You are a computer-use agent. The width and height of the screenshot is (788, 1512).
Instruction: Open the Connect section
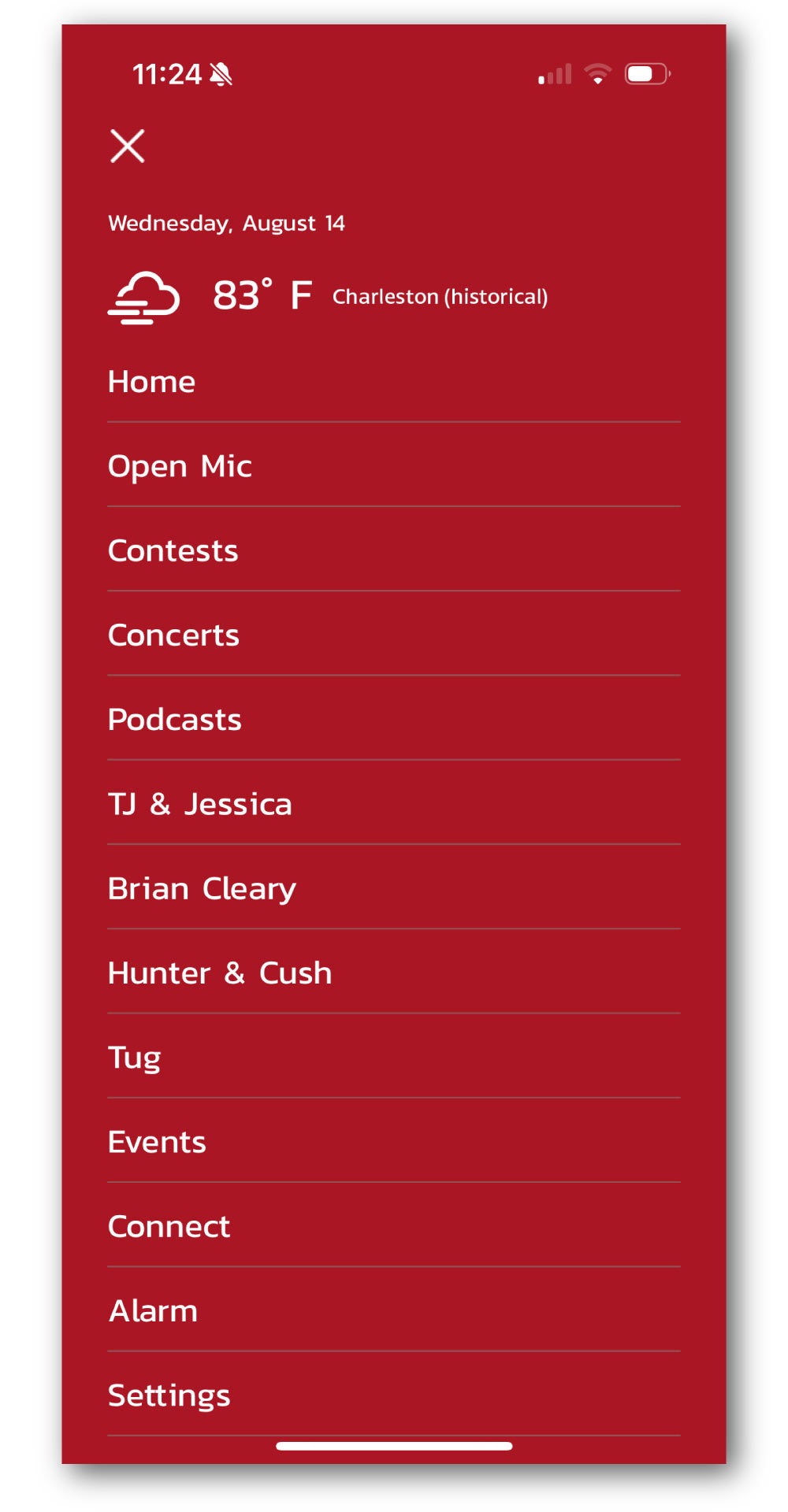point(394,1226)
